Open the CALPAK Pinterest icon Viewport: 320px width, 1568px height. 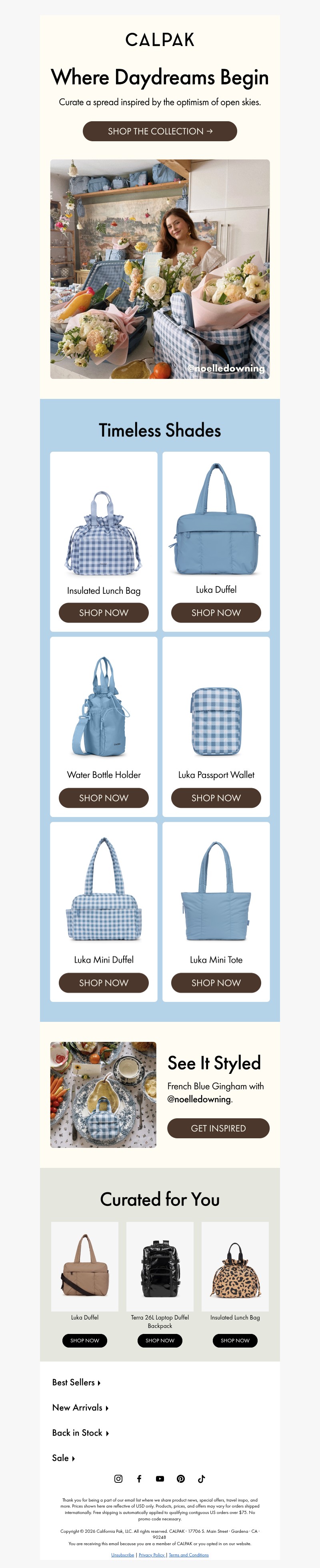pos(181,1478)
